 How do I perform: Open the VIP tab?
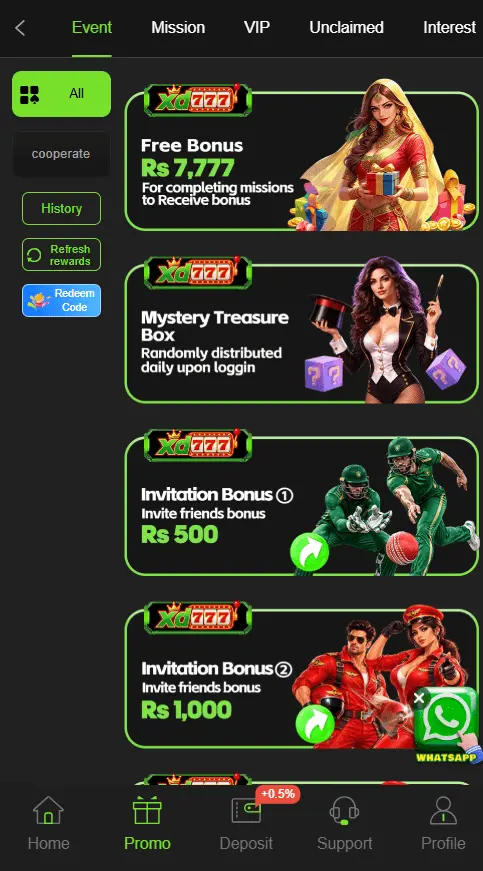[x=257, y=28]
